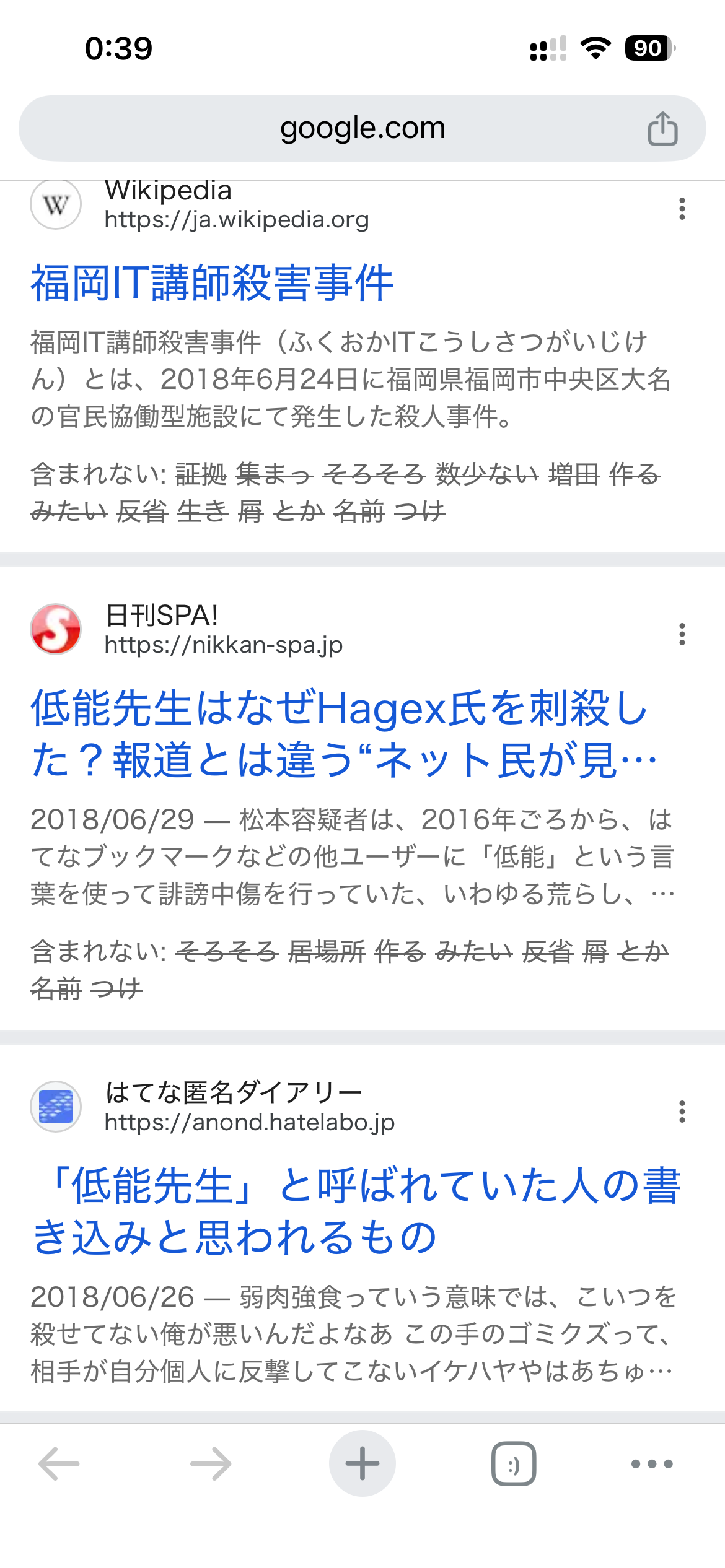The width and height of the screenshot is (725, 1568).
Task: Share this page via the share icon
Action: point(662,128)
